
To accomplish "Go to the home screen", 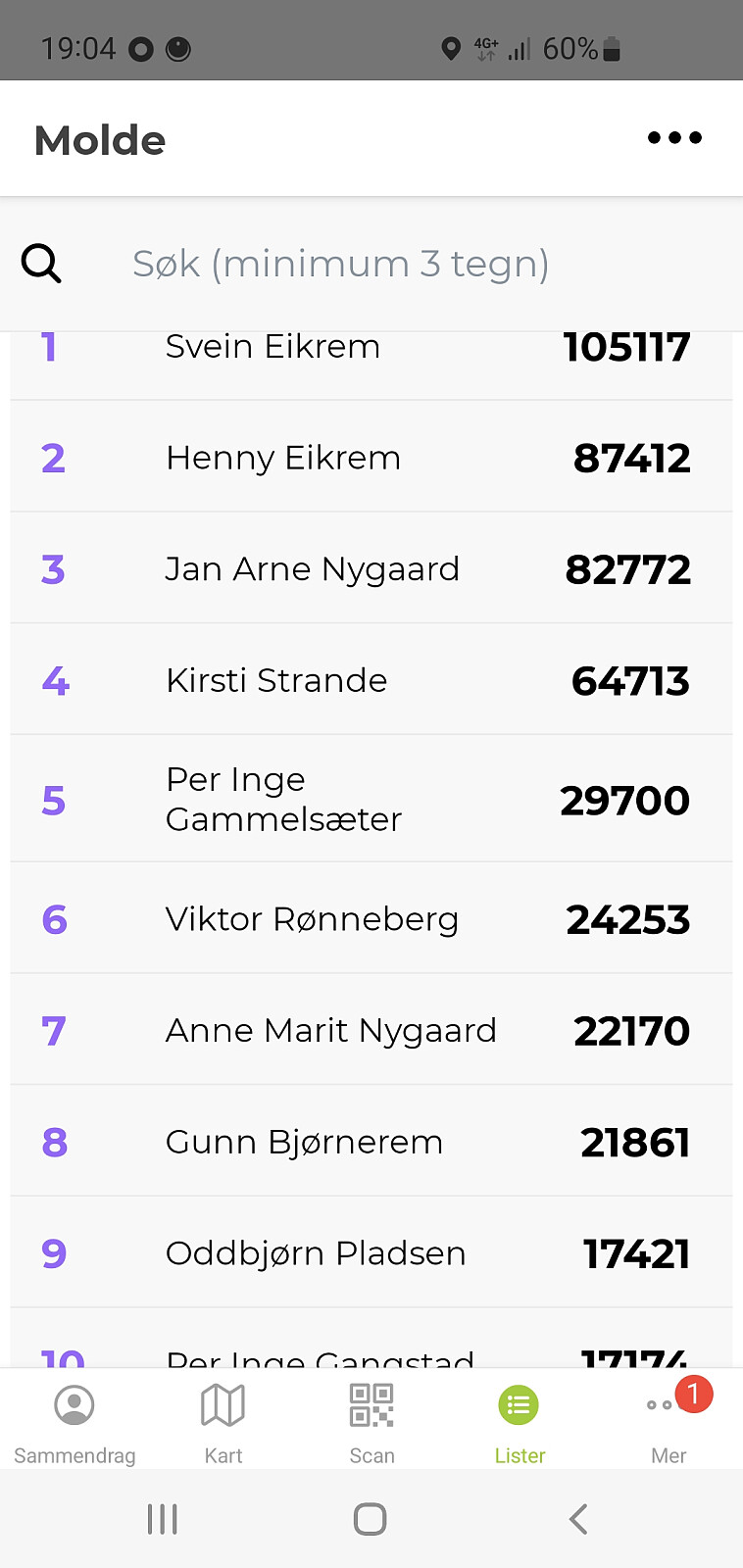I will click(370, 1519).
